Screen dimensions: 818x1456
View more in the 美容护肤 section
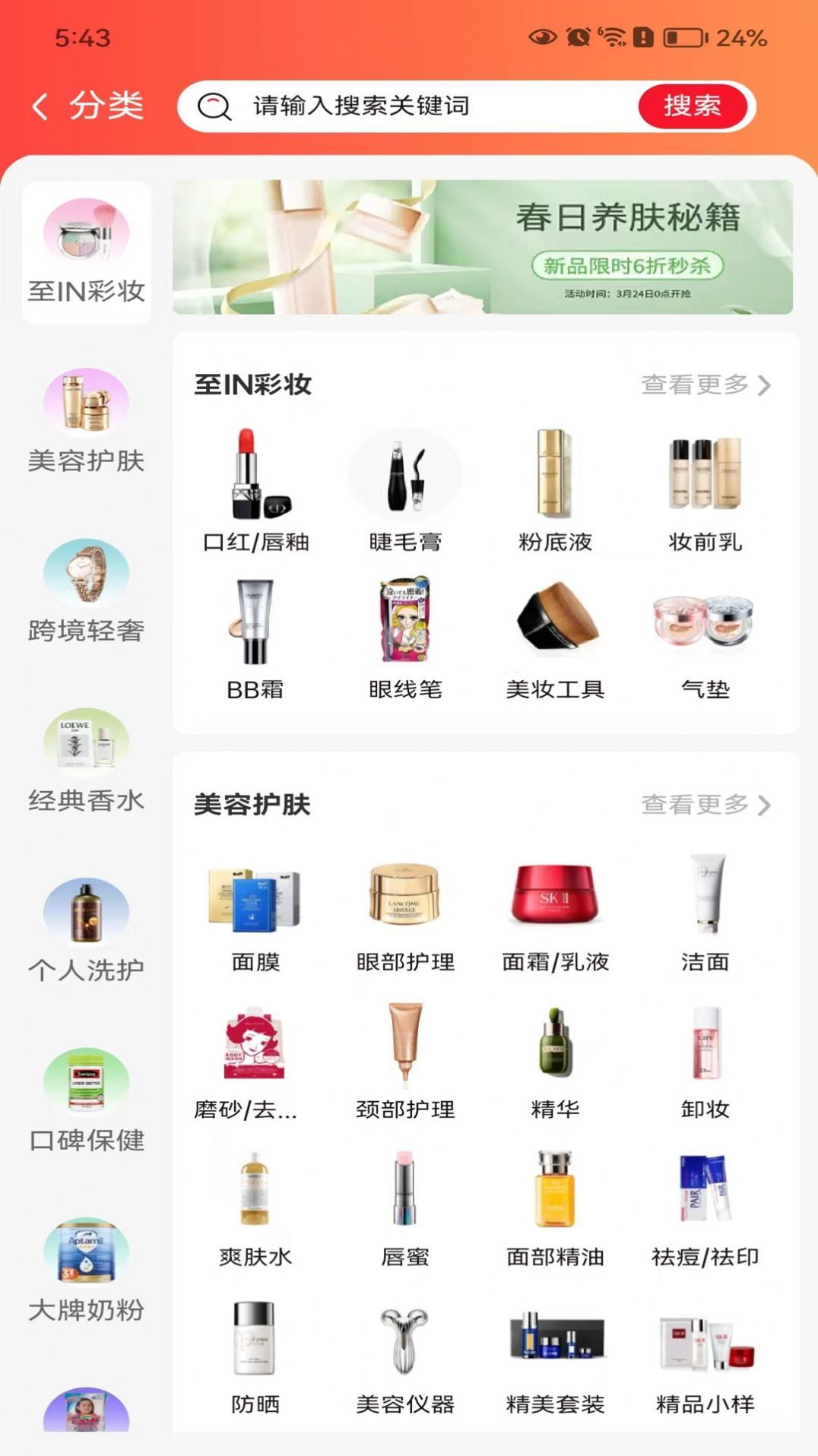click(x=705, y=805)
